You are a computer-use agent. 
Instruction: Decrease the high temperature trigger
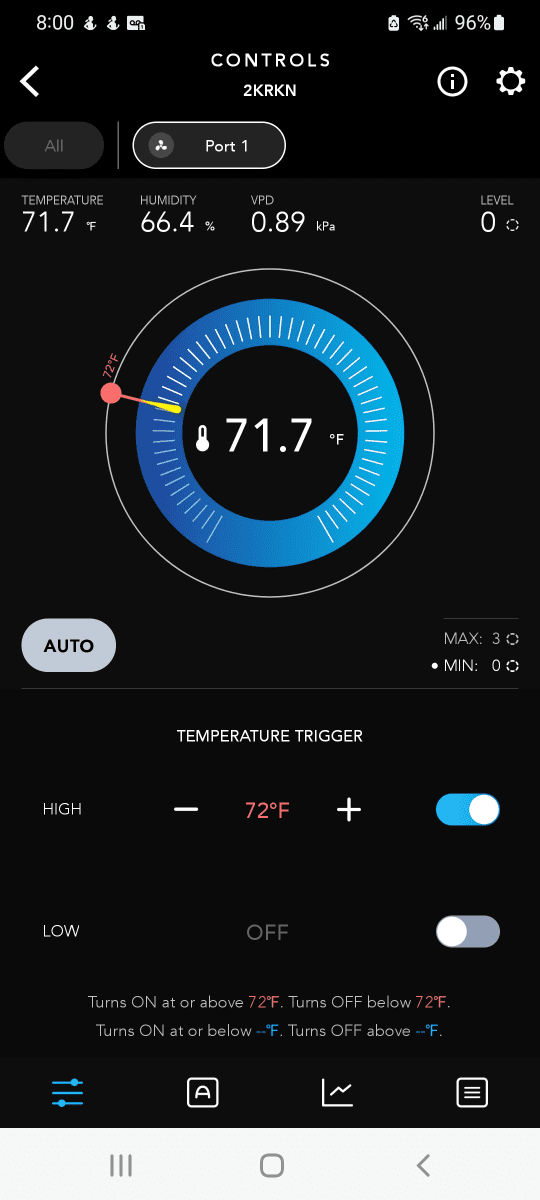[186, 809]
